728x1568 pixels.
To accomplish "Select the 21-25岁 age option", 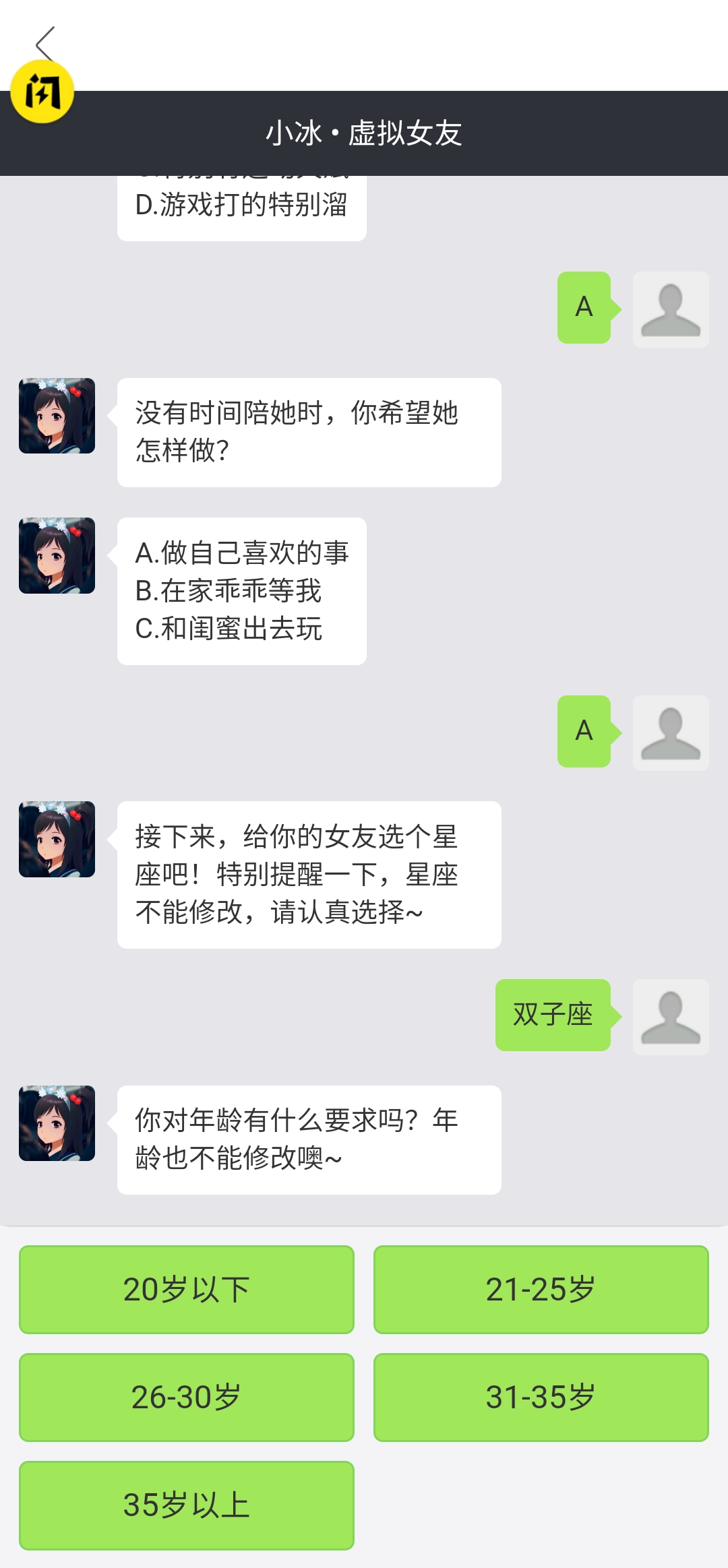I will (x=541, y=1289).
